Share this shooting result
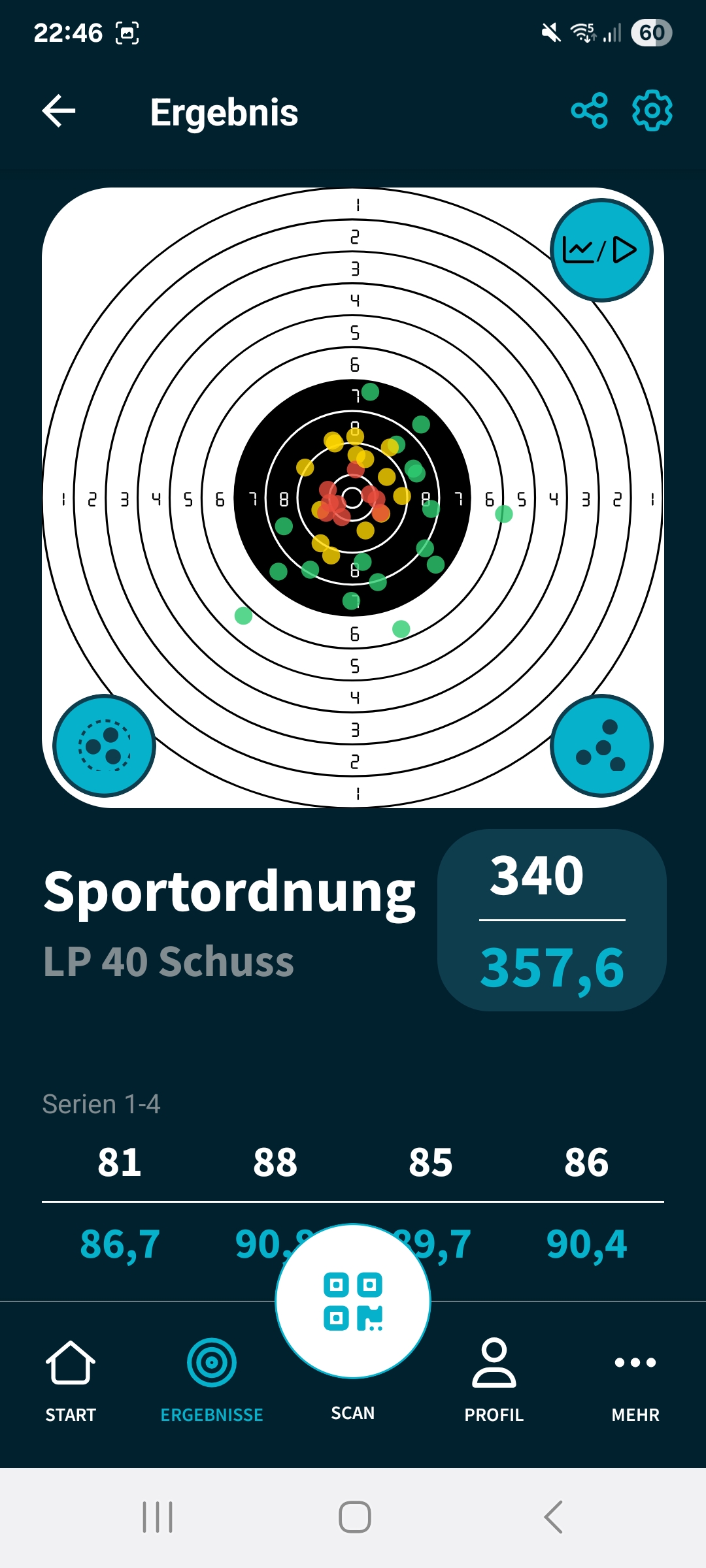 589,110
